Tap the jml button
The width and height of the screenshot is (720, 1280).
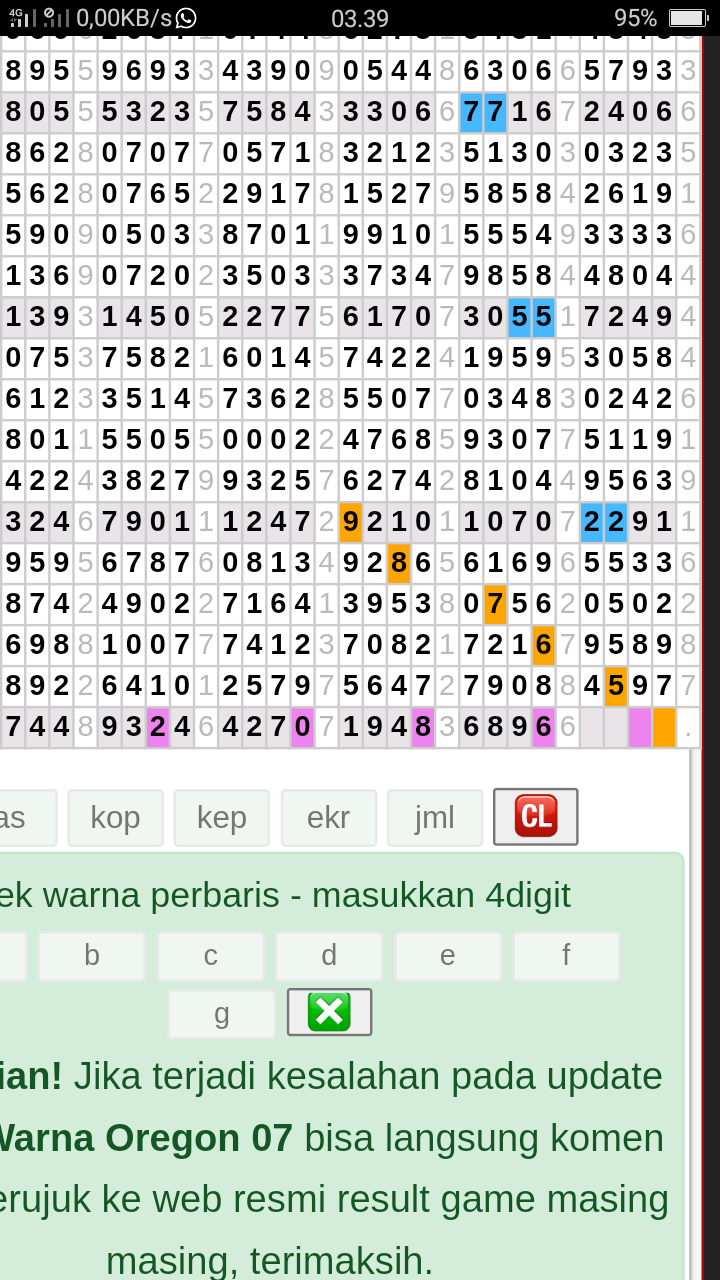[x=434, y=817]
